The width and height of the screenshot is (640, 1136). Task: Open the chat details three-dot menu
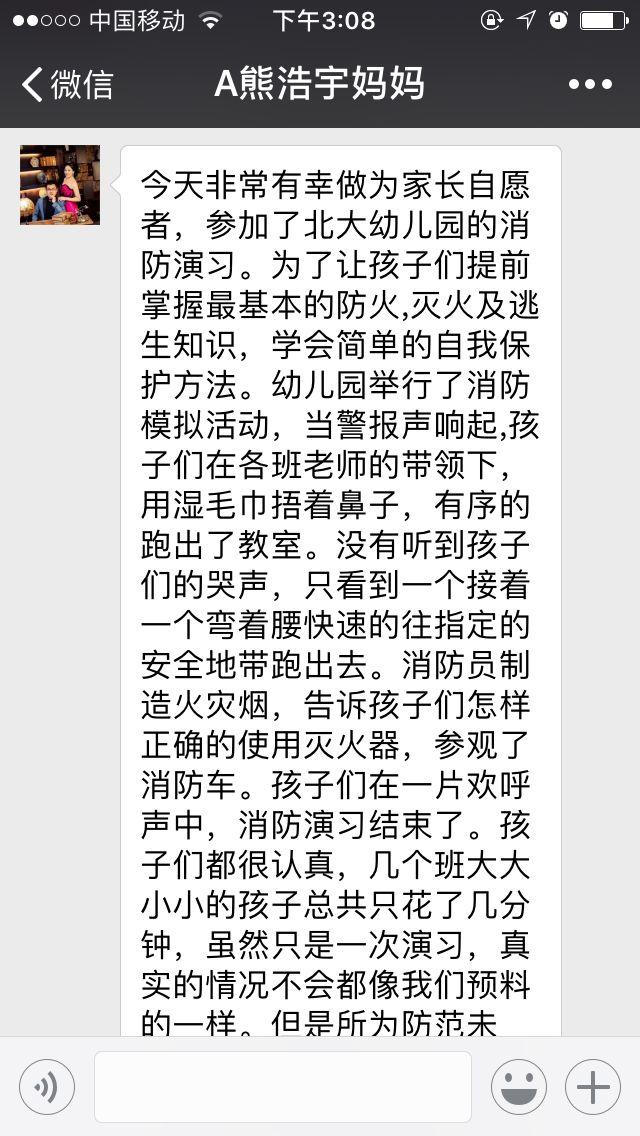(x=590, y=84)
